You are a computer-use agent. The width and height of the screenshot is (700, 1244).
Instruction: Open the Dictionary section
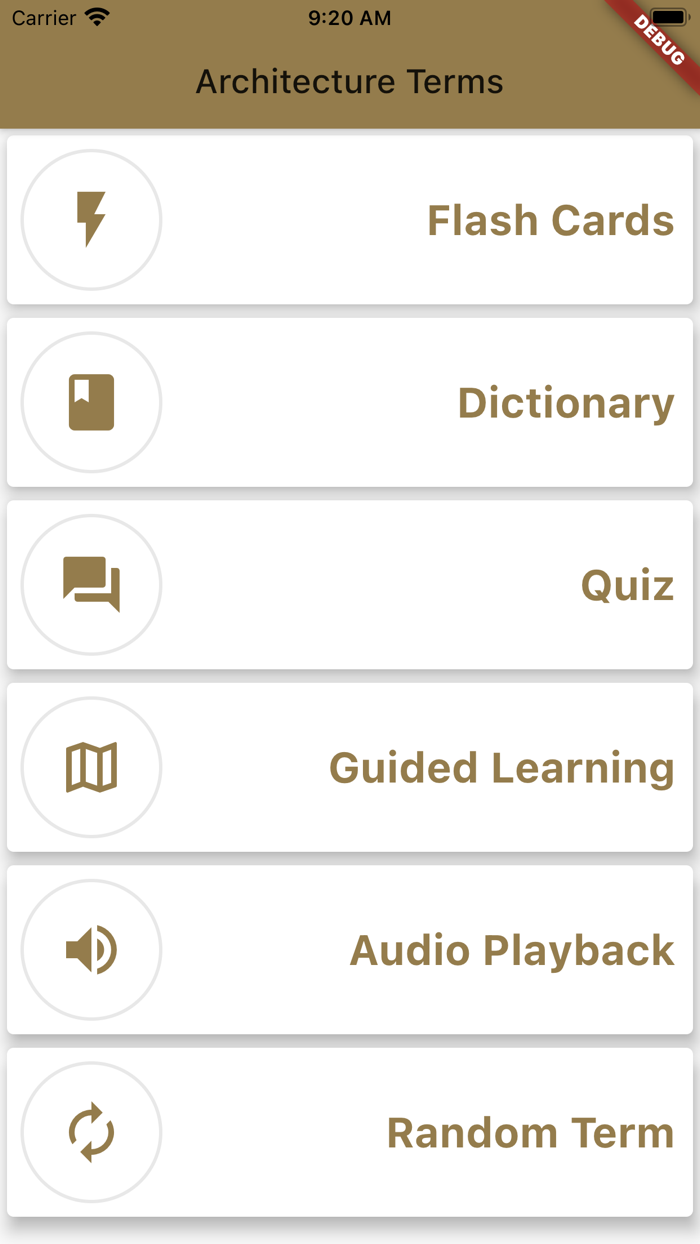[x=350, y=402]
